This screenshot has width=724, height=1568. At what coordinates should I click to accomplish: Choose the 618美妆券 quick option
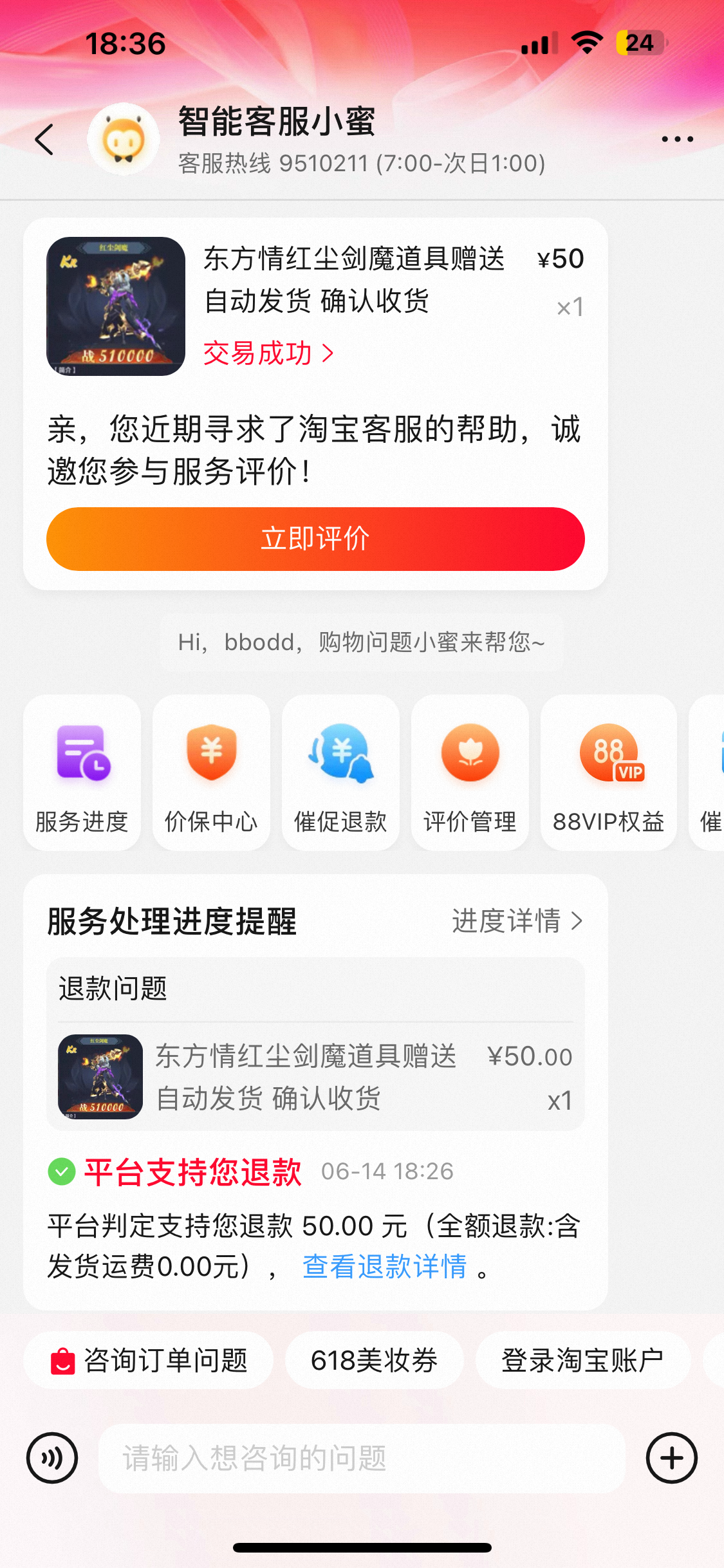click(x=375, y=1359)
